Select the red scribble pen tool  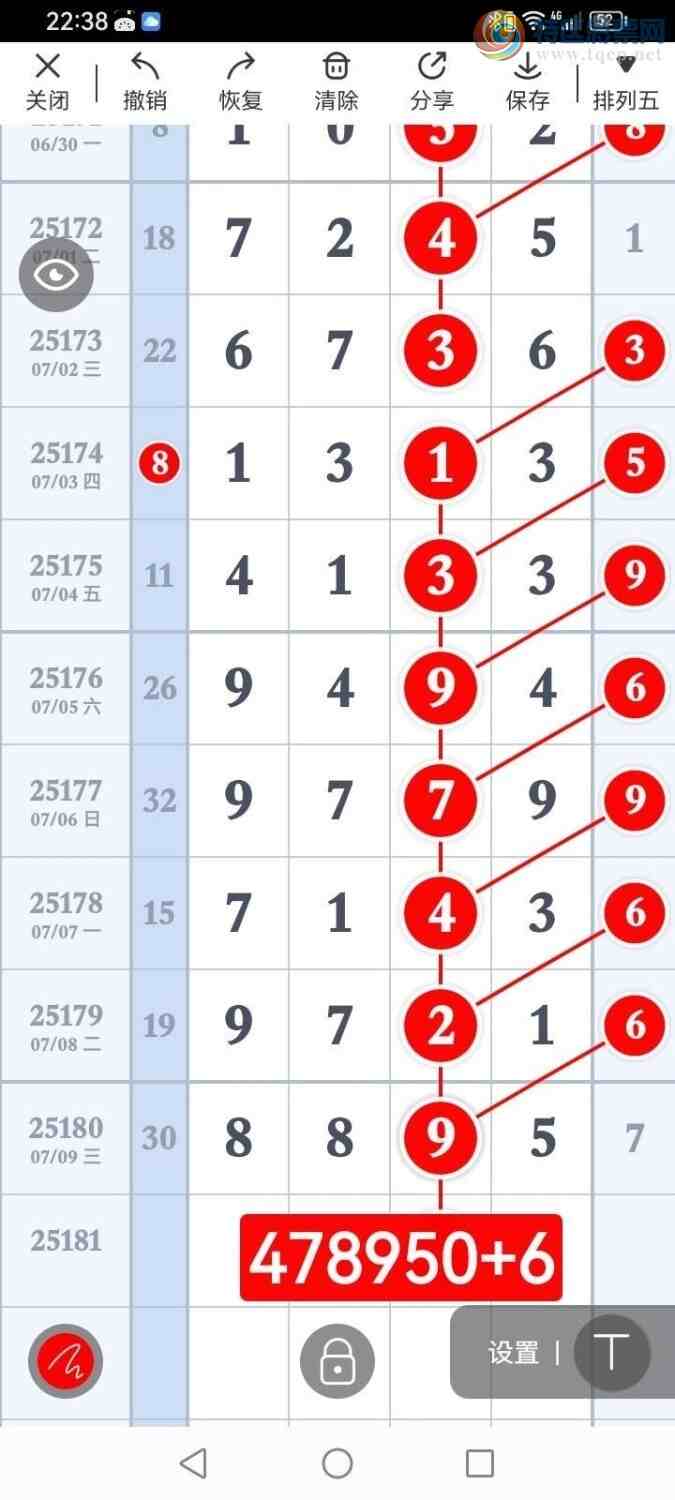[65, 1360]
